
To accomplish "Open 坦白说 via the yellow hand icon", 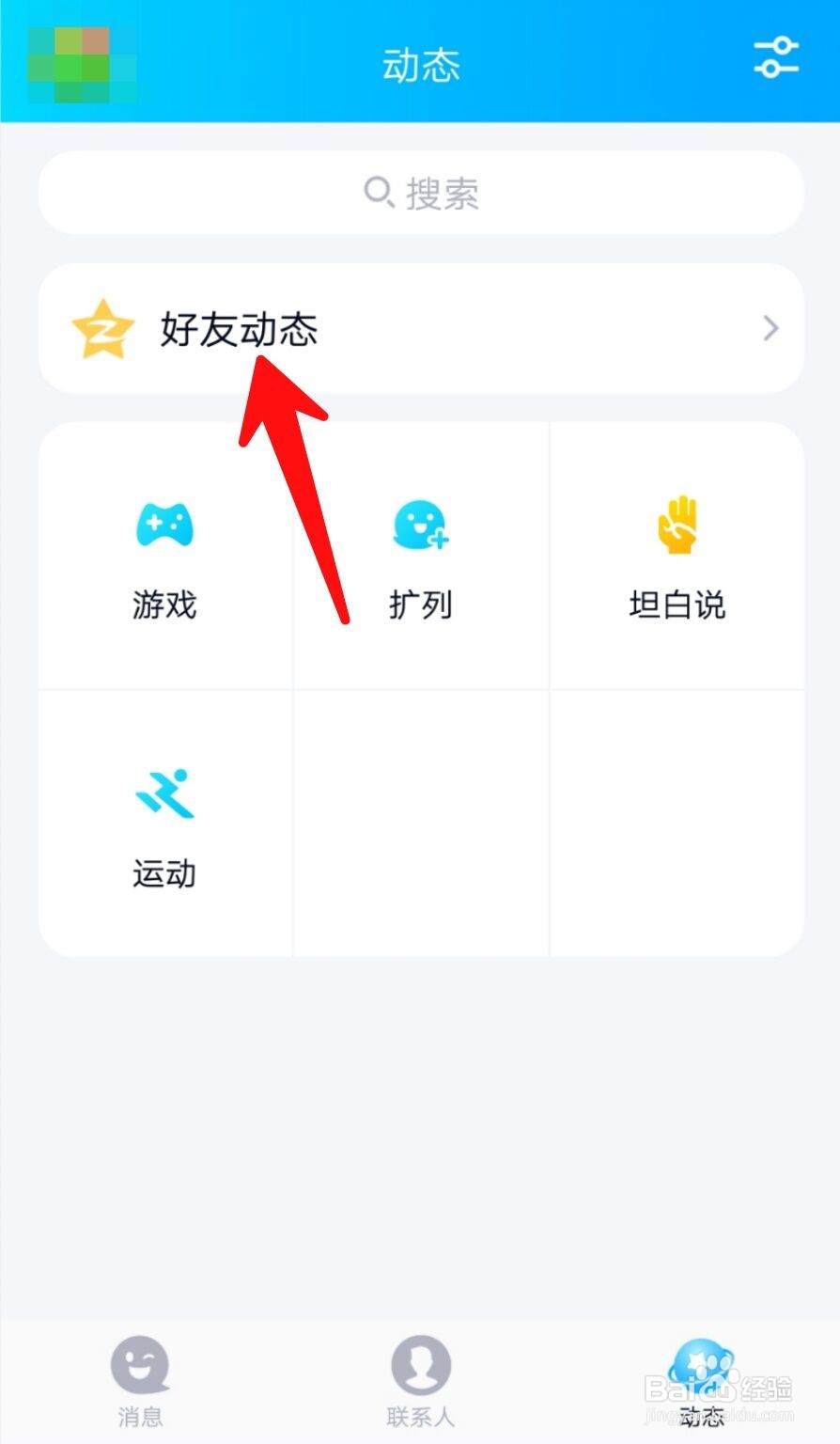I will coord(677,526).
